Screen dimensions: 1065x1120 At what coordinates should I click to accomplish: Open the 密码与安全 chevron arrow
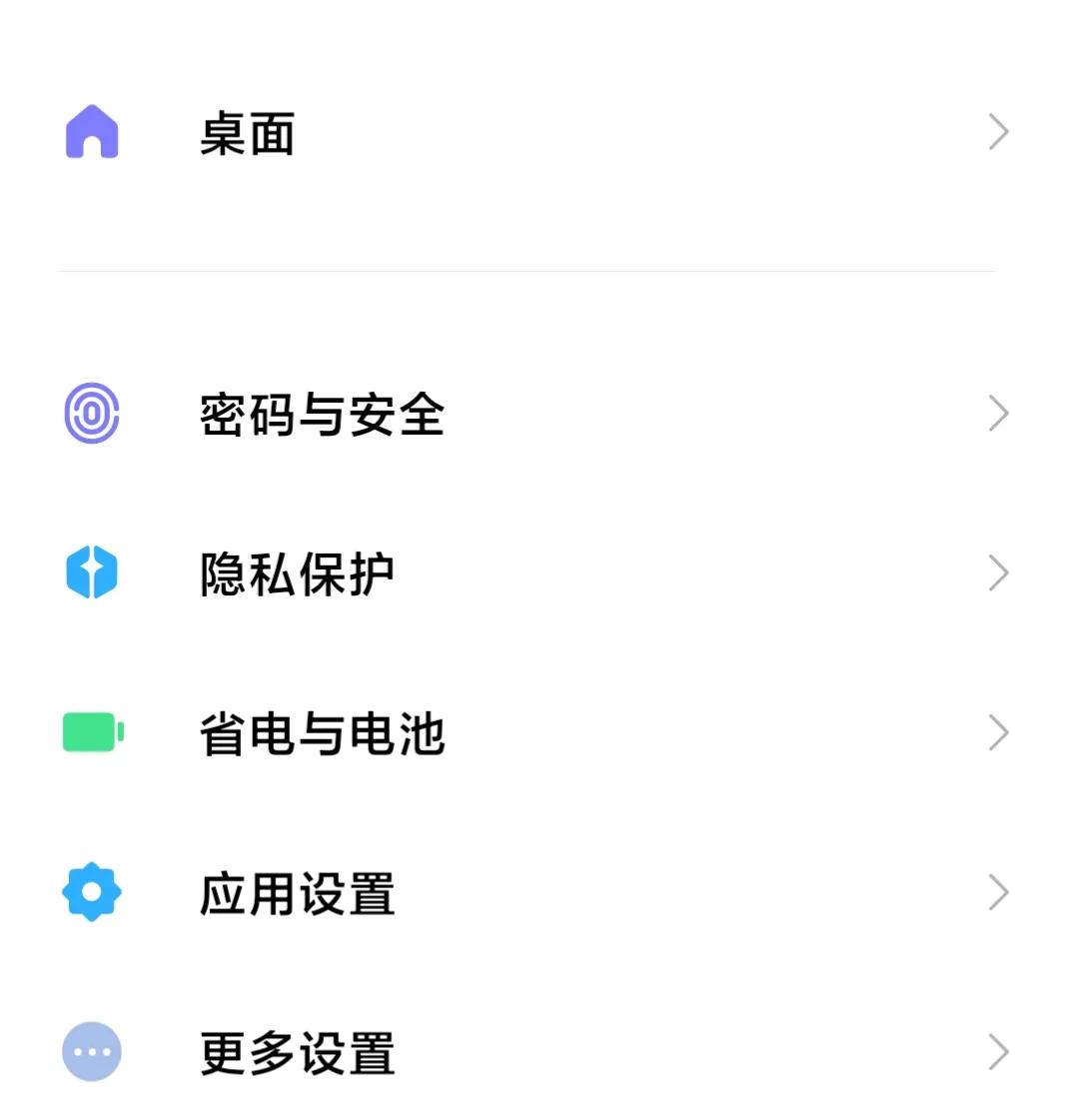point(996,413)
